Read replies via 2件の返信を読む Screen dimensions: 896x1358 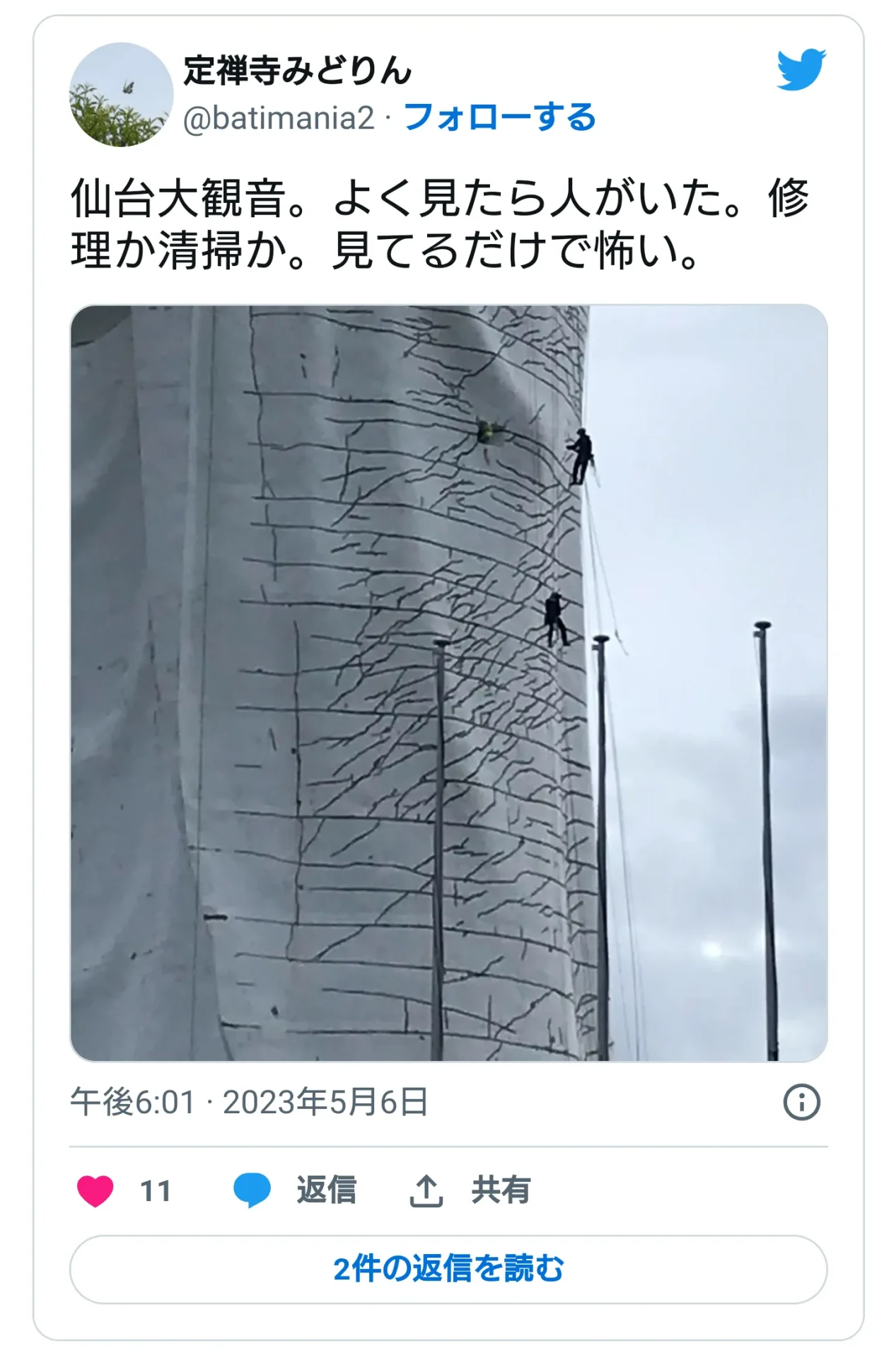tap(448, 1269)
